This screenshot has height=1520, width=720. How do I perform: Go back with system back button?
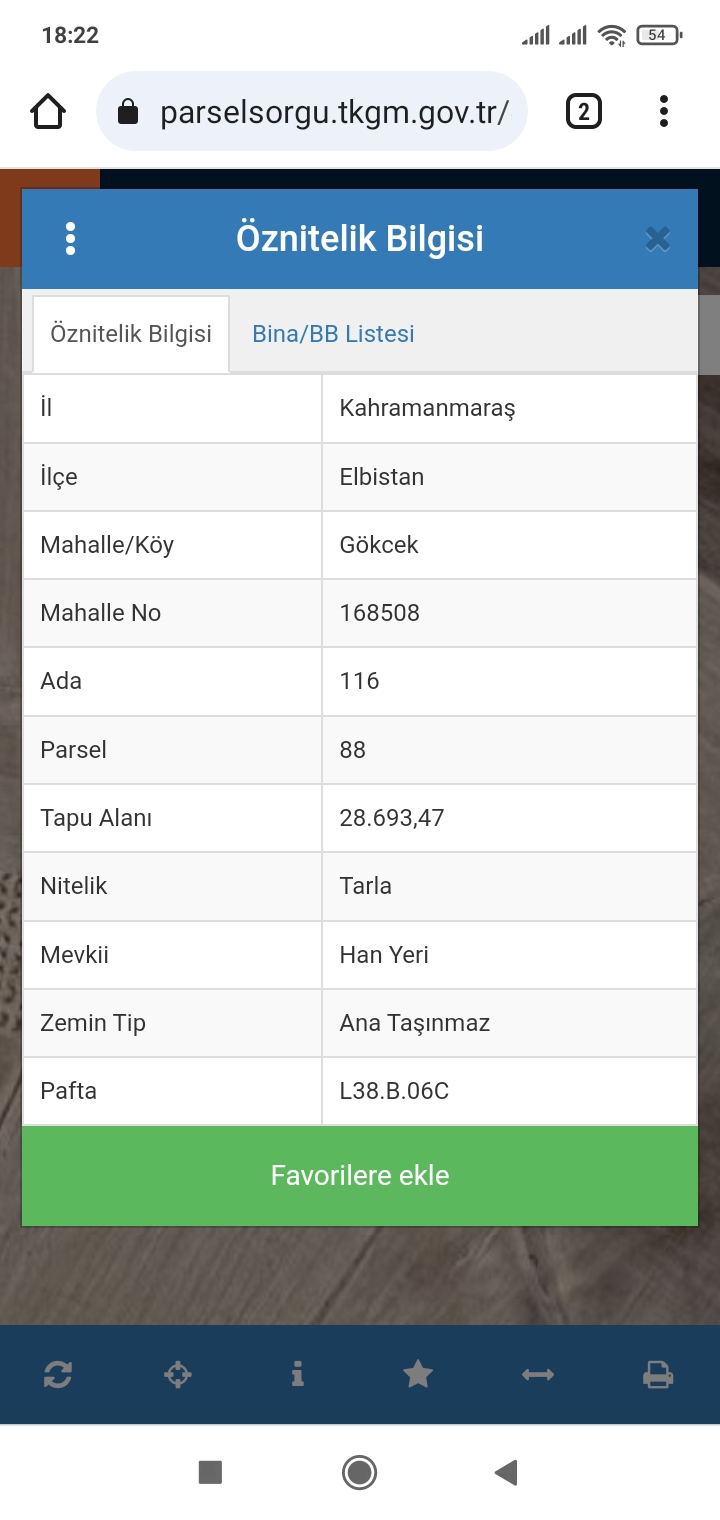click(506, 1472)
